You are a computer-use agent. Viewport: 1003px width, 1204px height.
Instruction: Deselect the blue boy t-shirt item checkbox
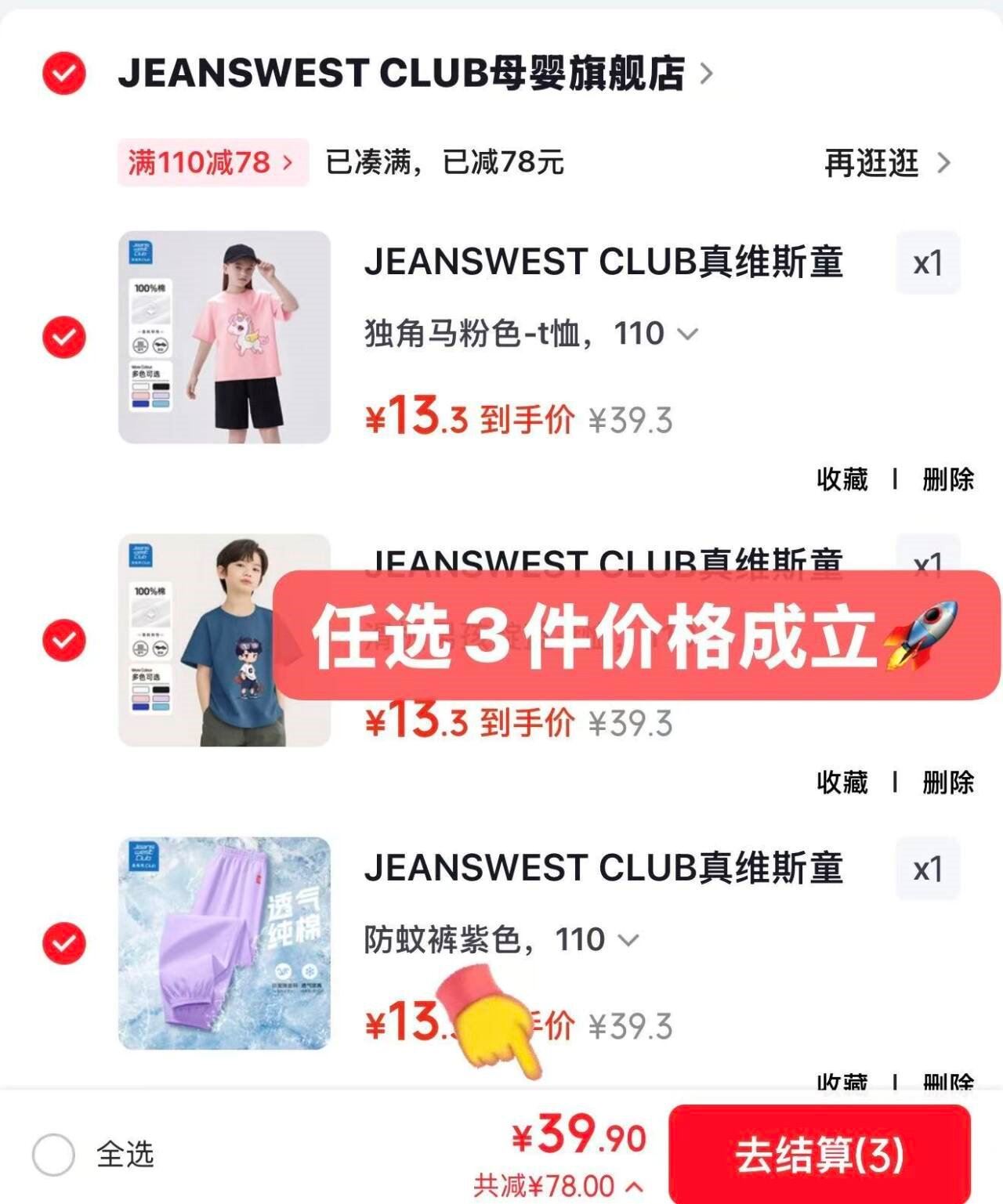(x=63, y=640)
